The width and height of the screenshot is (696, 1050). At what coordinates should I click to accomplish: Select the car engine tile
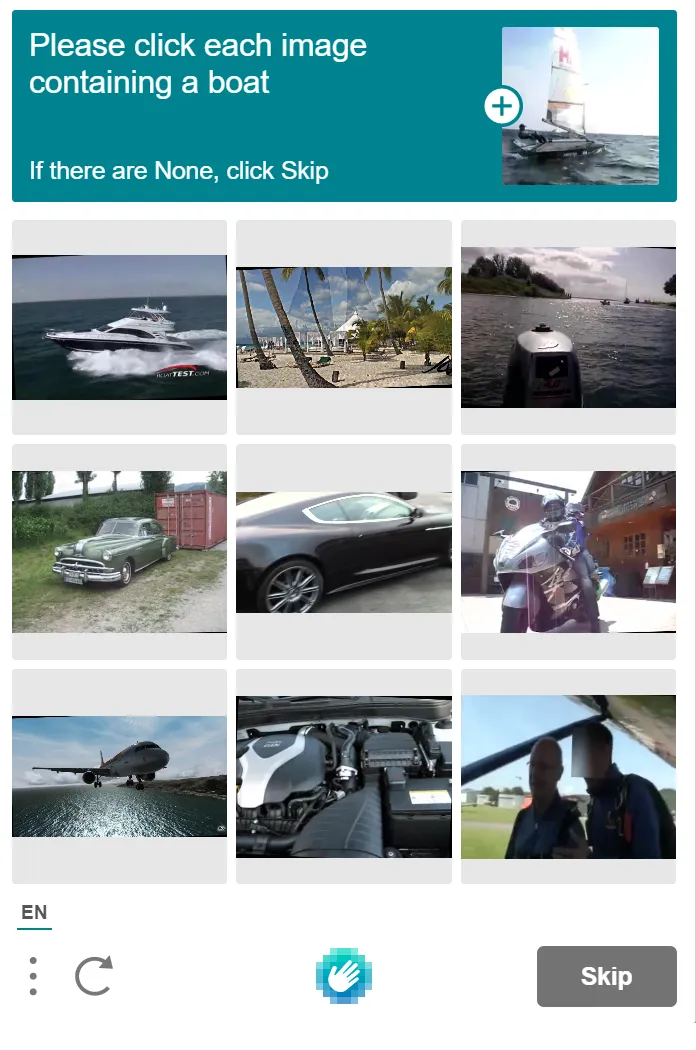(x=344, y=776)
